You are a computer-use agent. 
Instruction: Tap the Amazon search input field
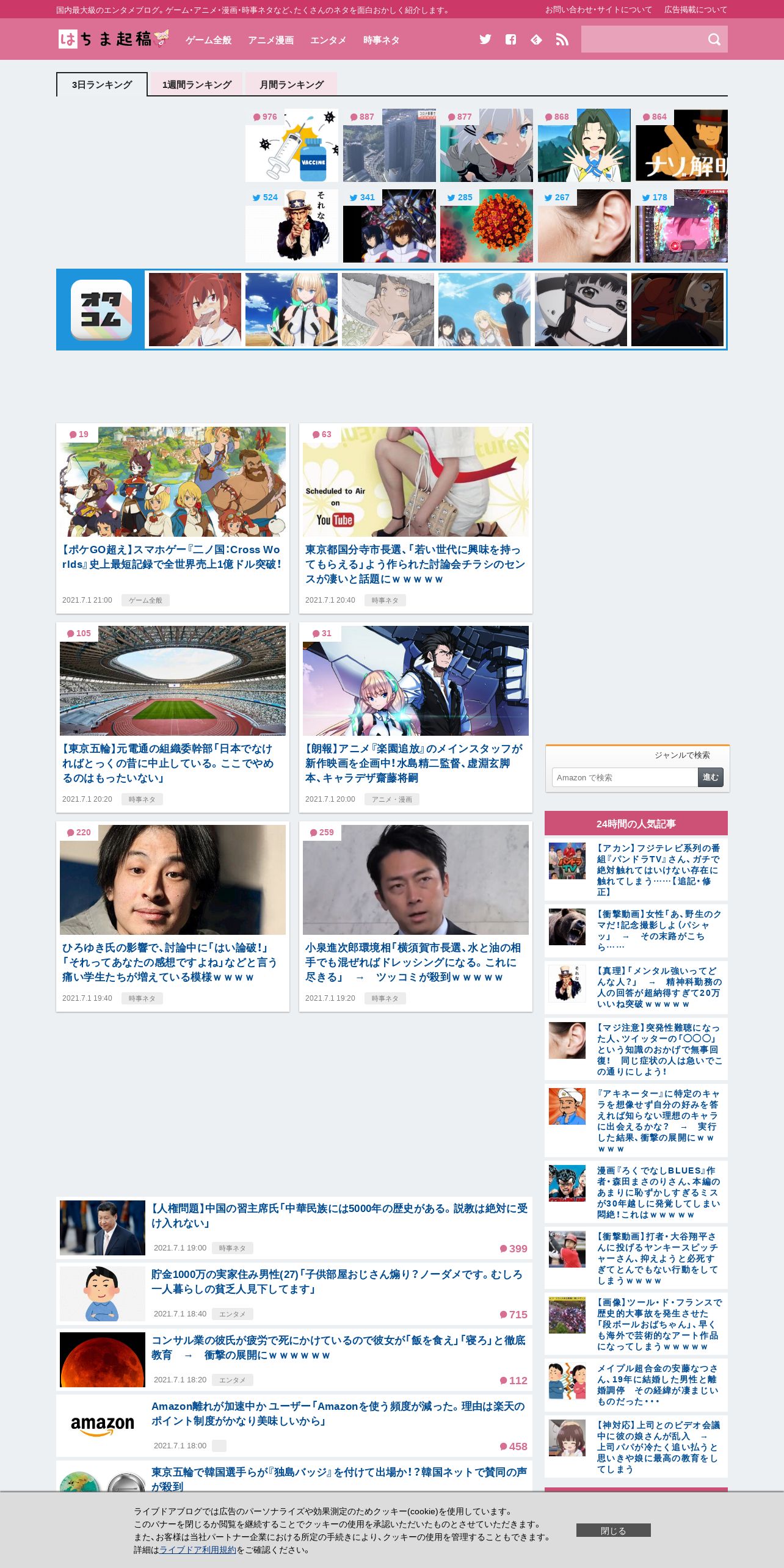pyautogui.click(x=625, y=777)
